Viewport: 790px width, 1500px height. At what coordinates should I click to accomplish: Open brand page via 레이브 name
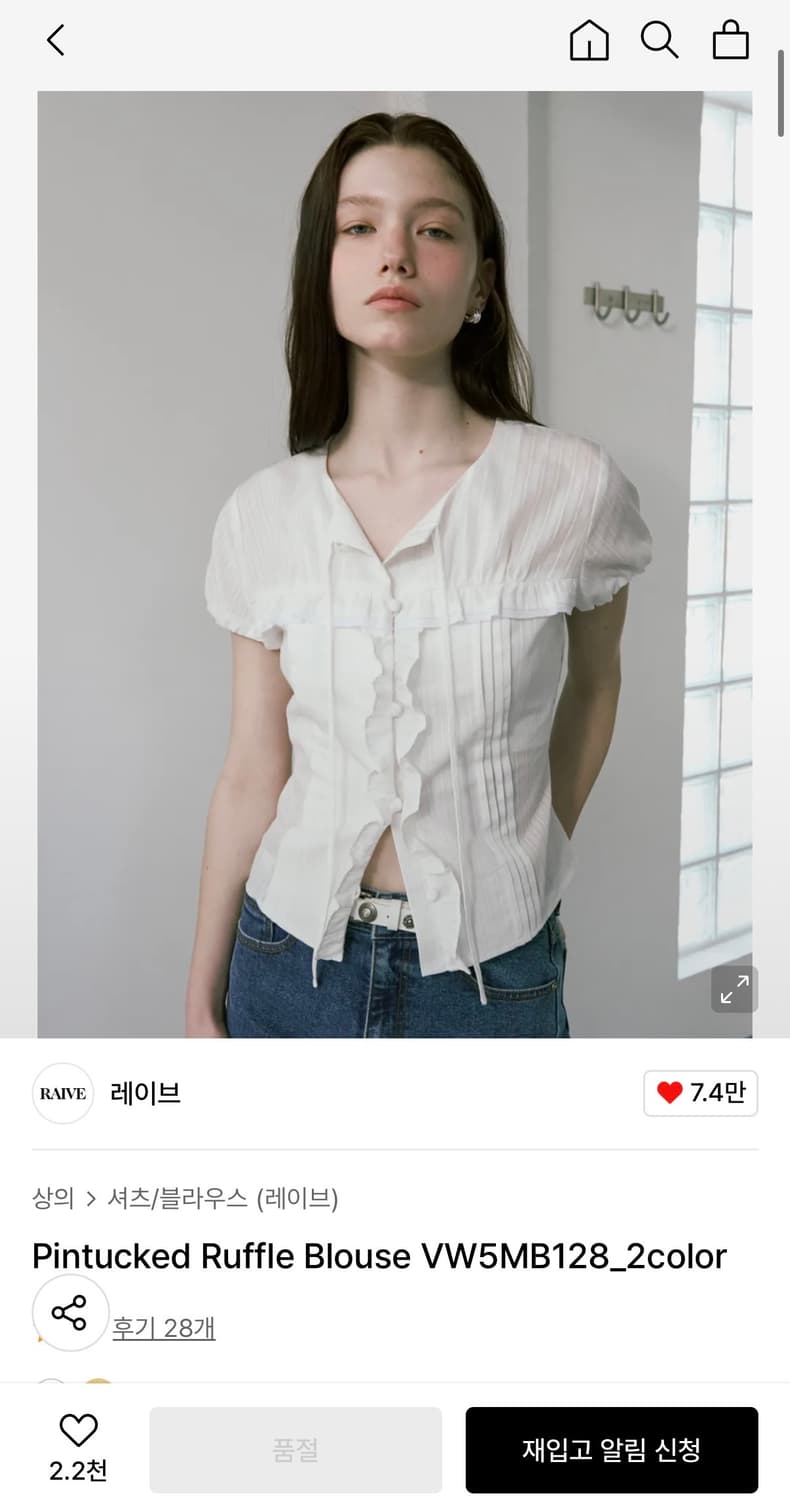145,1093
